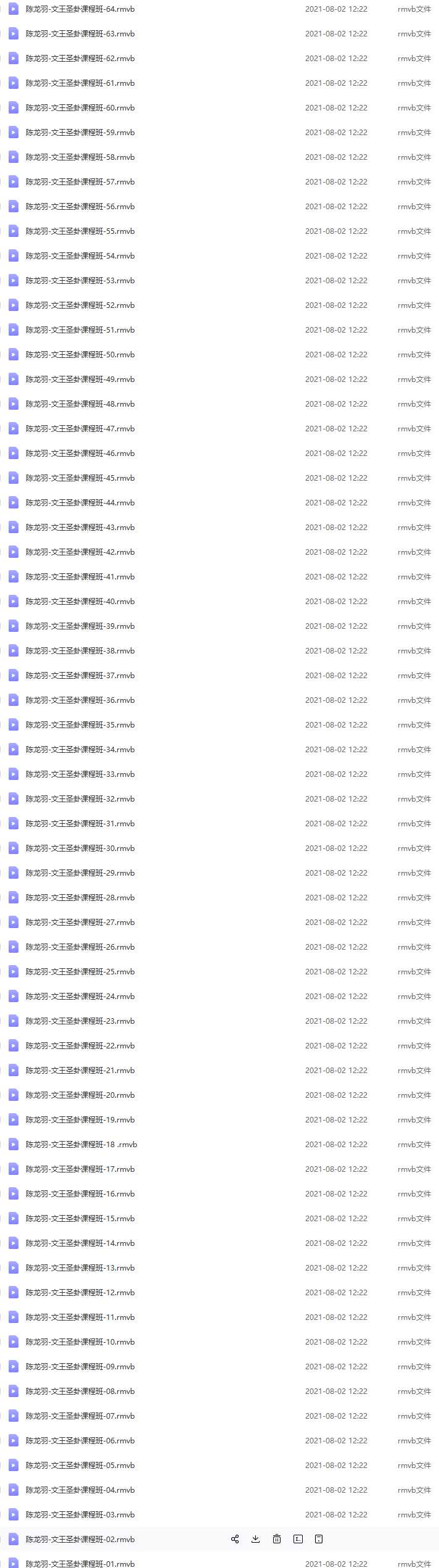Open 陈龙羽-文王圣卦课程班-03.rmvb
Screen dimensions: 439x1568
point(80,1515)
